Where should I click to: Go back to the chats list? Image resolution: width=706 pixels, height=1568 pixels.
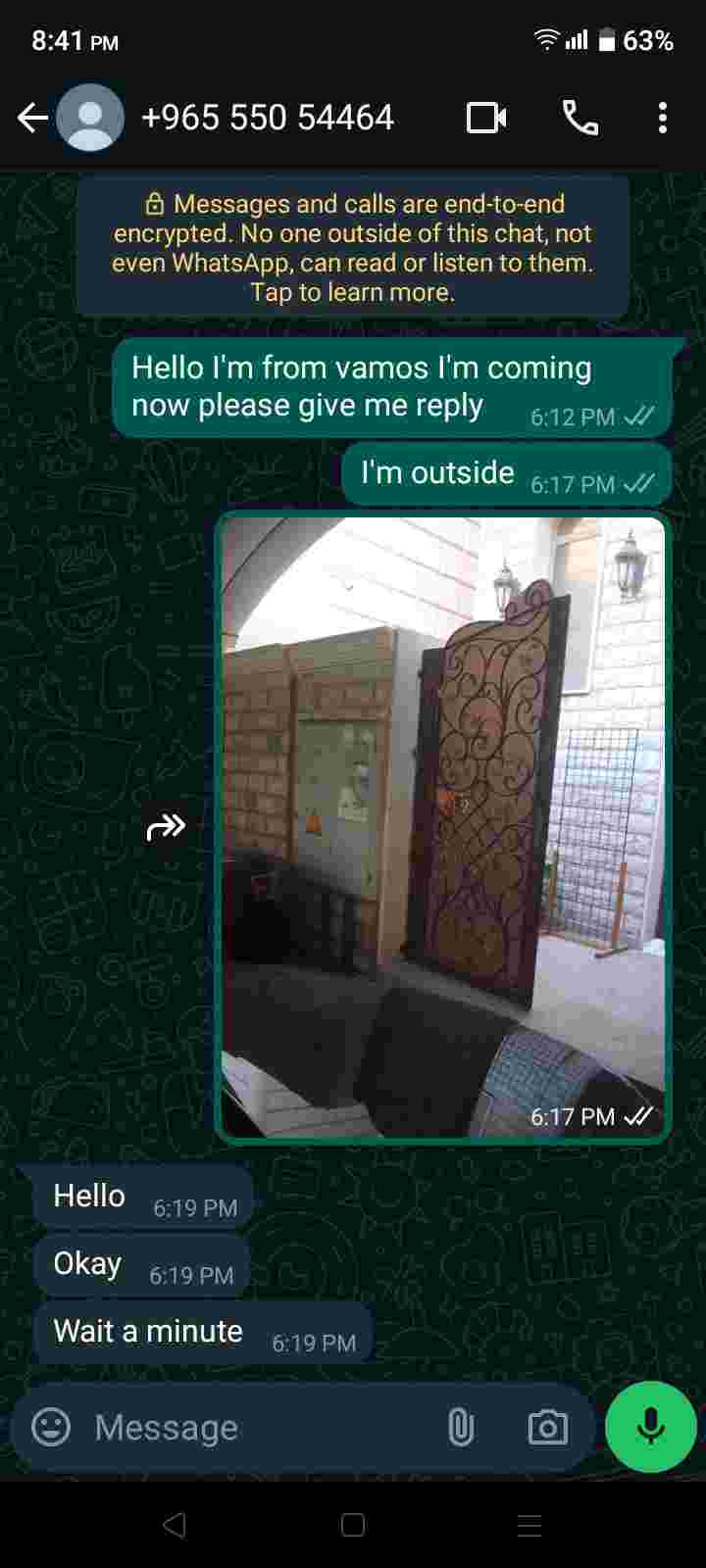point(32,119)
